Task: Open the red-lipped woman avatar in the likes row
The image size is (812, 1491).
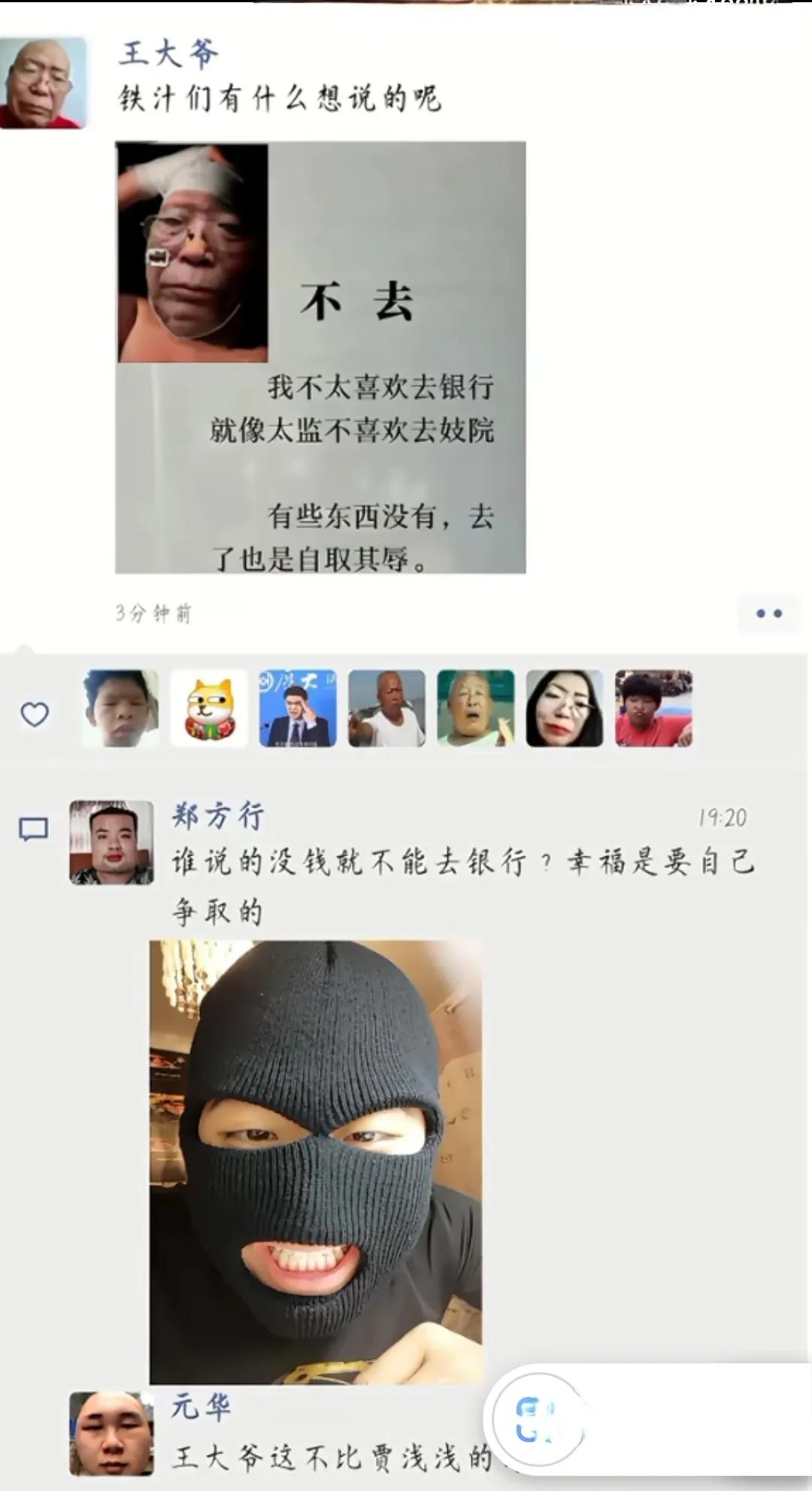Action: click(x=564, y=708)
